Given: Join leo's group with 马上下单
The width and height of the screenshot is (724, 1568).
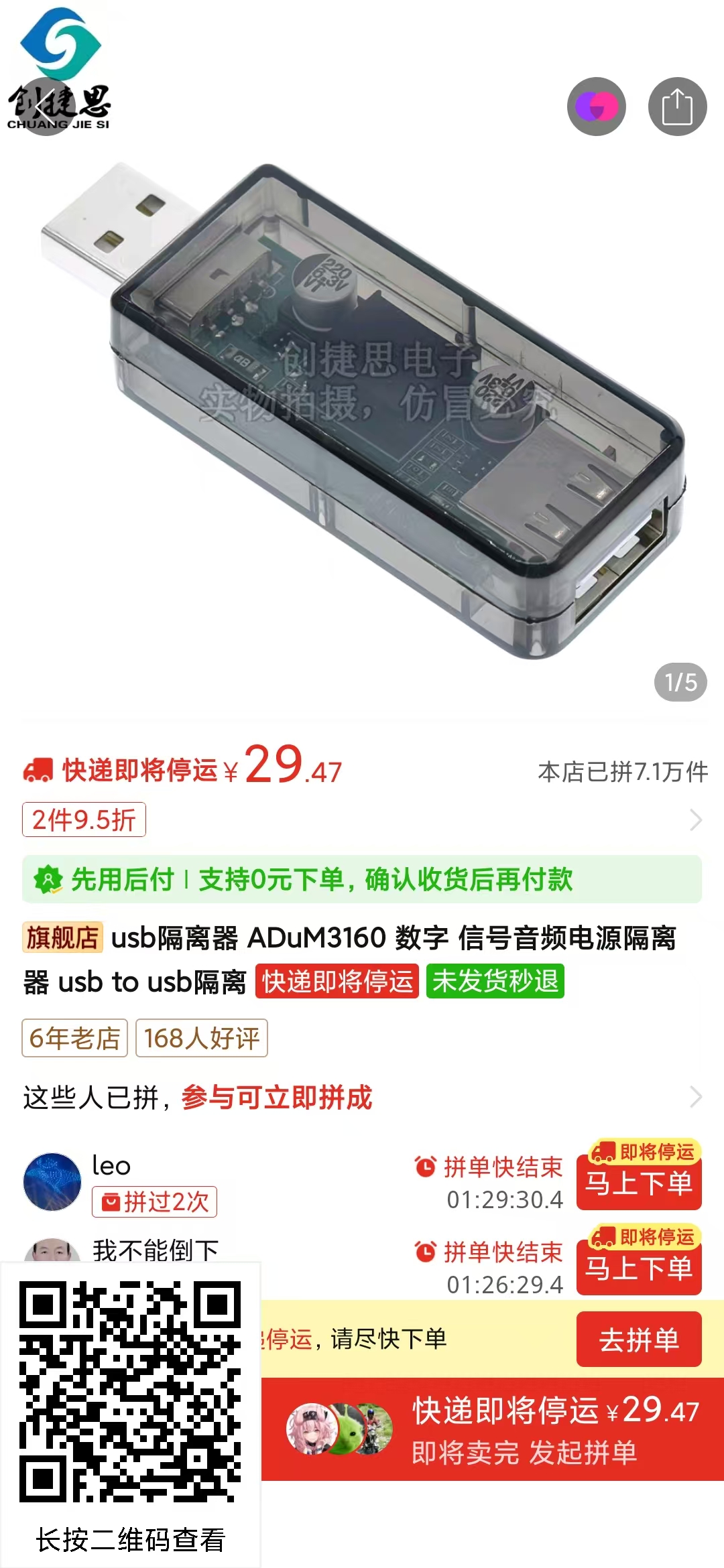Looking at the screenshot, I should [x=639, y=1183].
